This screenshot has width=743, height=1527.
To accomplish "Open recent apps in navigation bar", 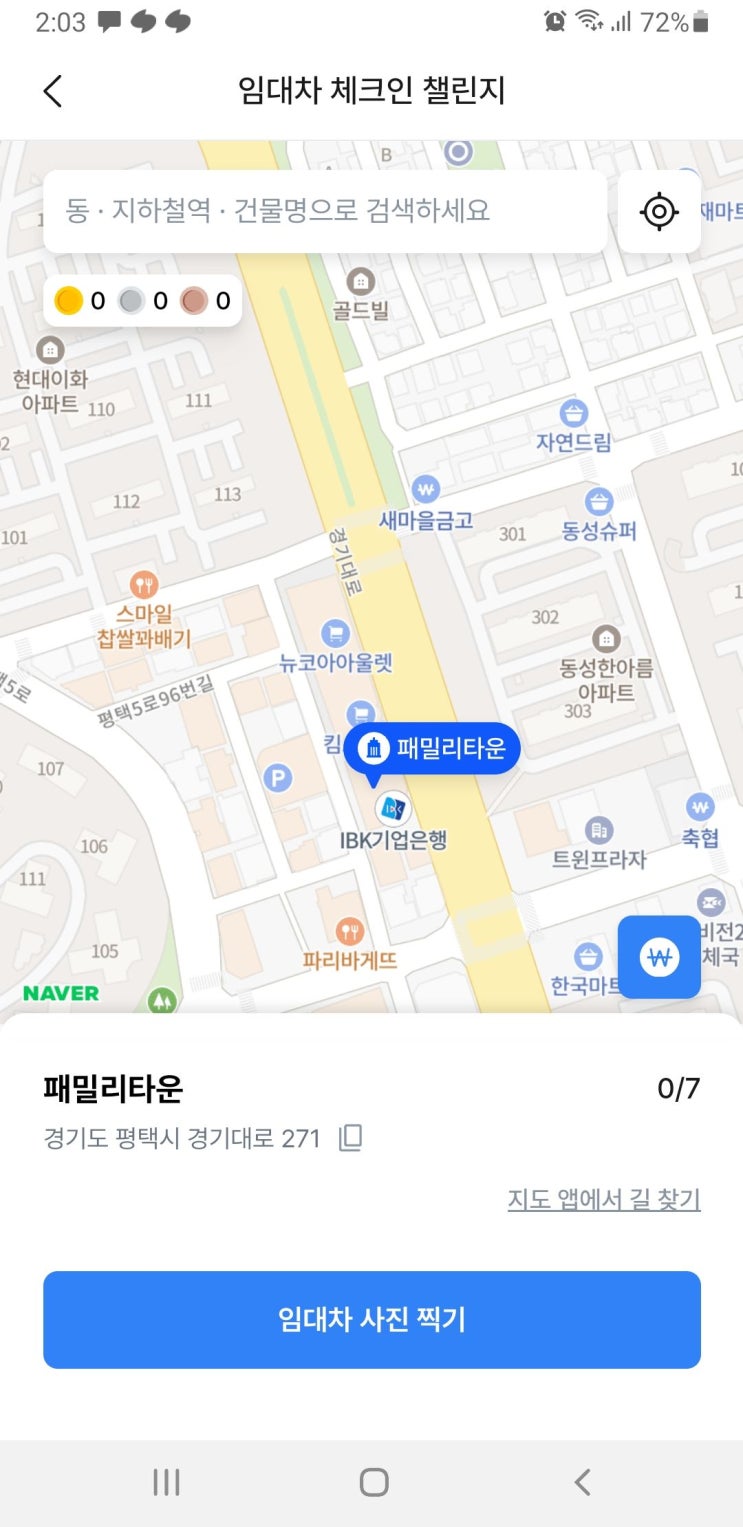I will pyautogui.click(x=166, y=1482).
